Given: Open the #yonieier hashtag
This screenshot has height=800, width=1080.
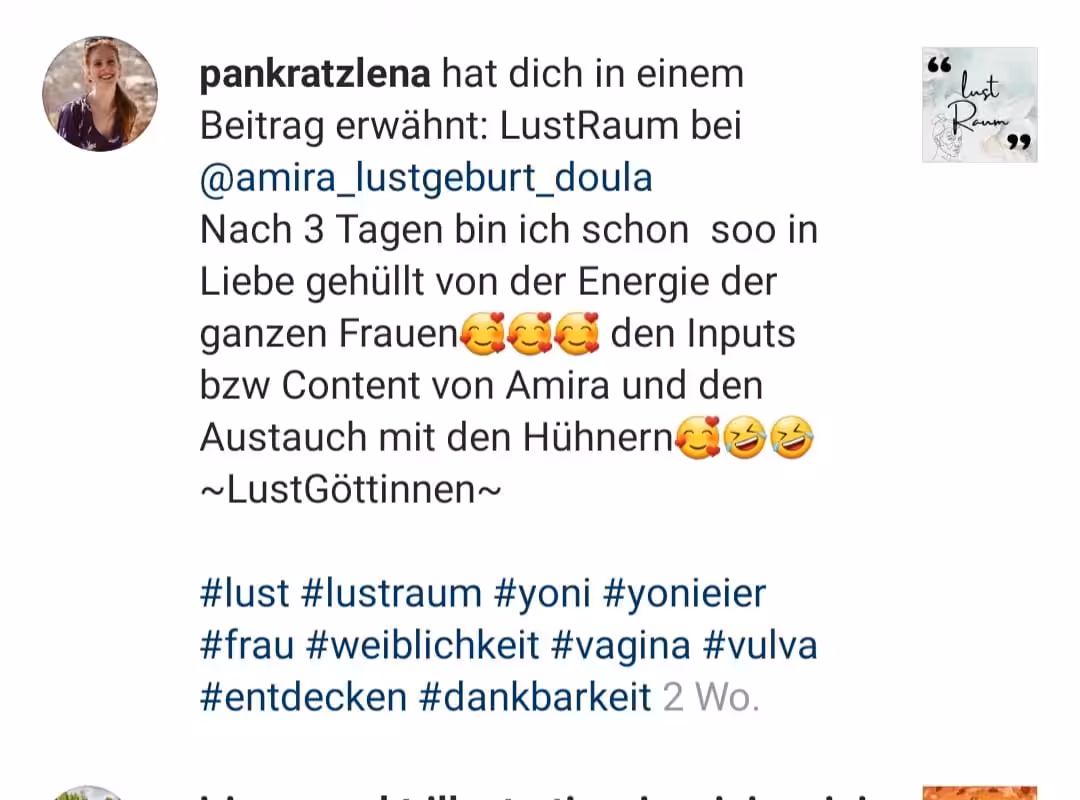Looking at the screenshot, I should pyautogui.click(x=685, y=593).
